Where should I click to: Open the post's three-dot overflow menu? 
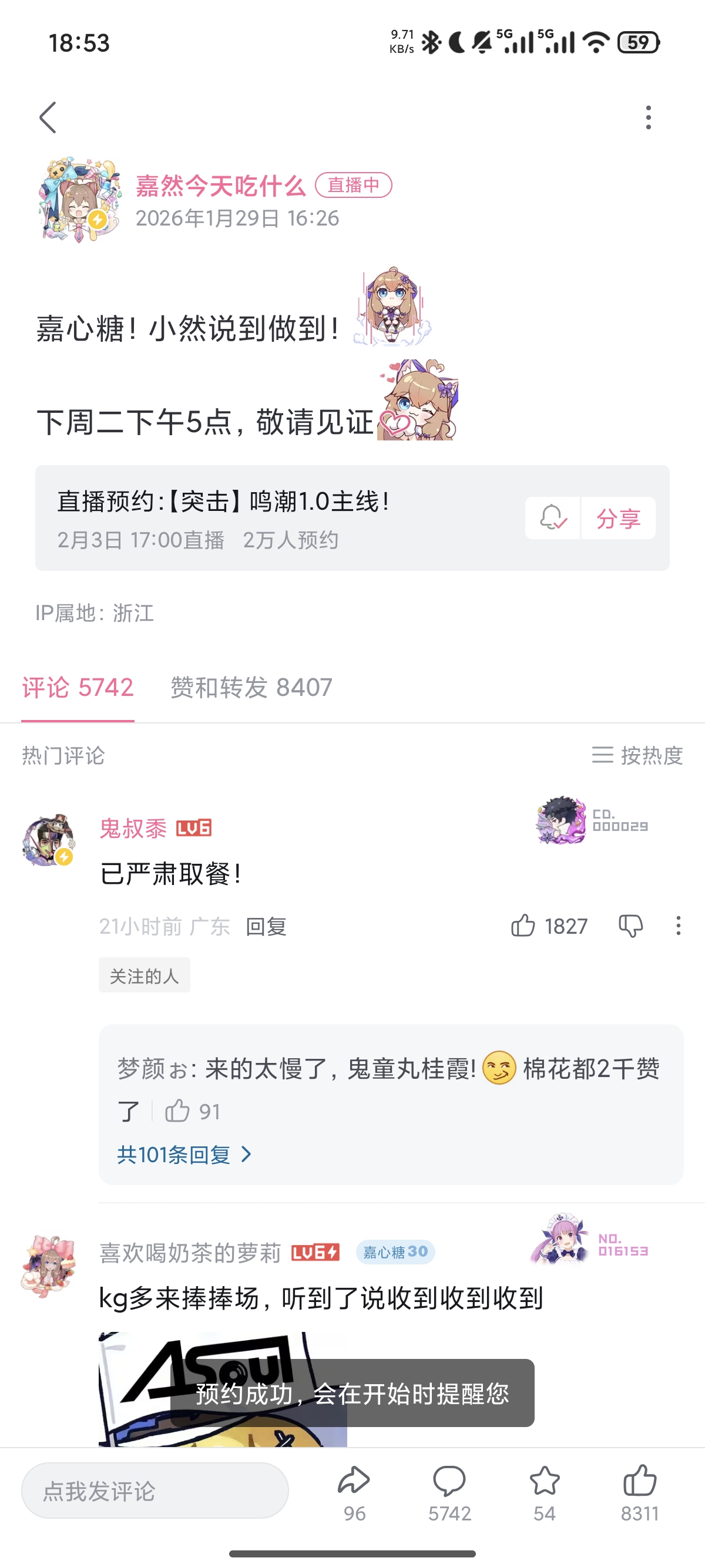[648, 117]
